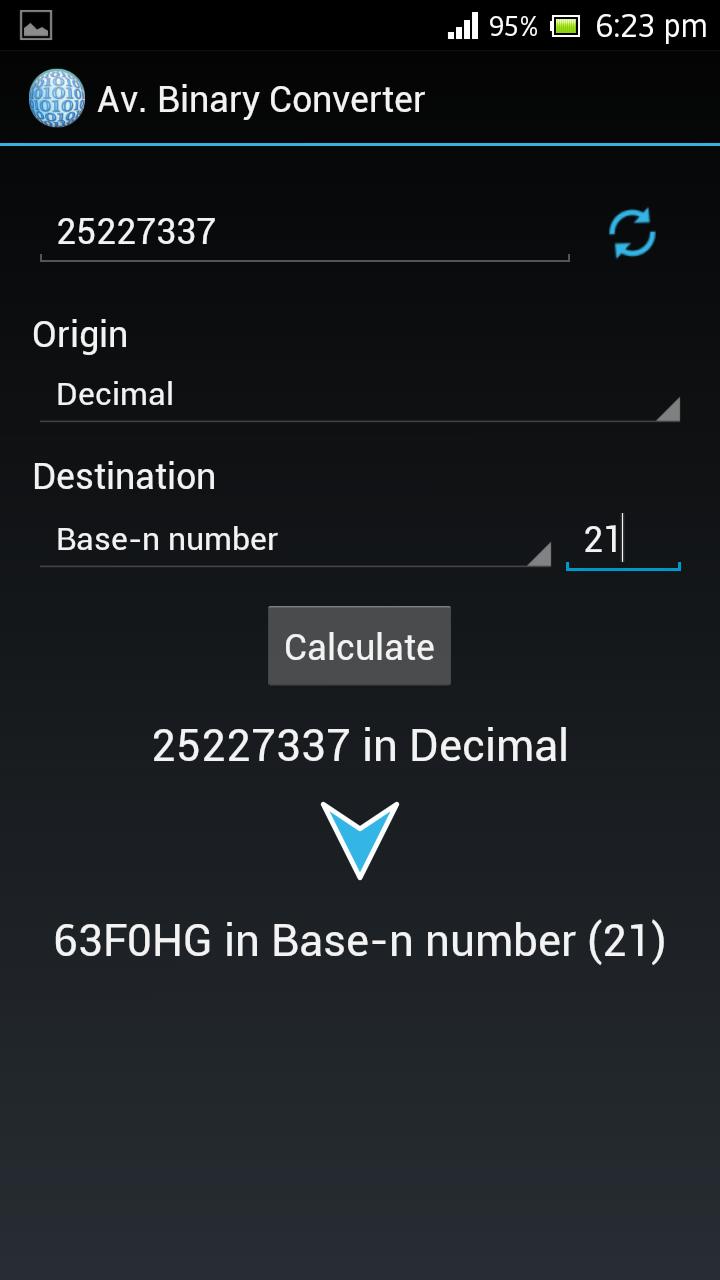This screenshot has height=1280, width=720.
Task: Select the number input showing 25227337
Action: pyautogui.click(x=300, y=230)
